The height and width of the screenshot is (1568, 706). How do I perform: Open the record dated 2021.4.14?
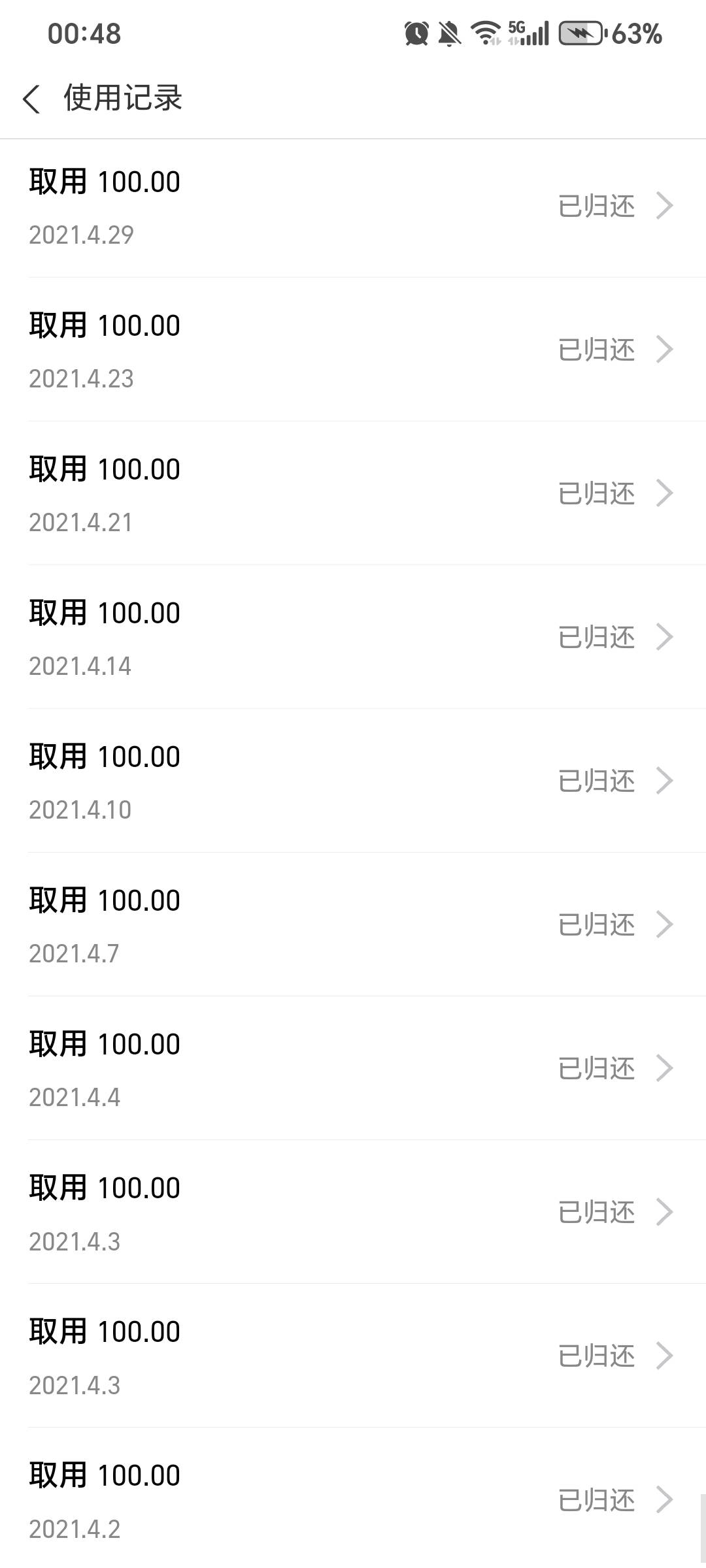(x=353, y=637)
